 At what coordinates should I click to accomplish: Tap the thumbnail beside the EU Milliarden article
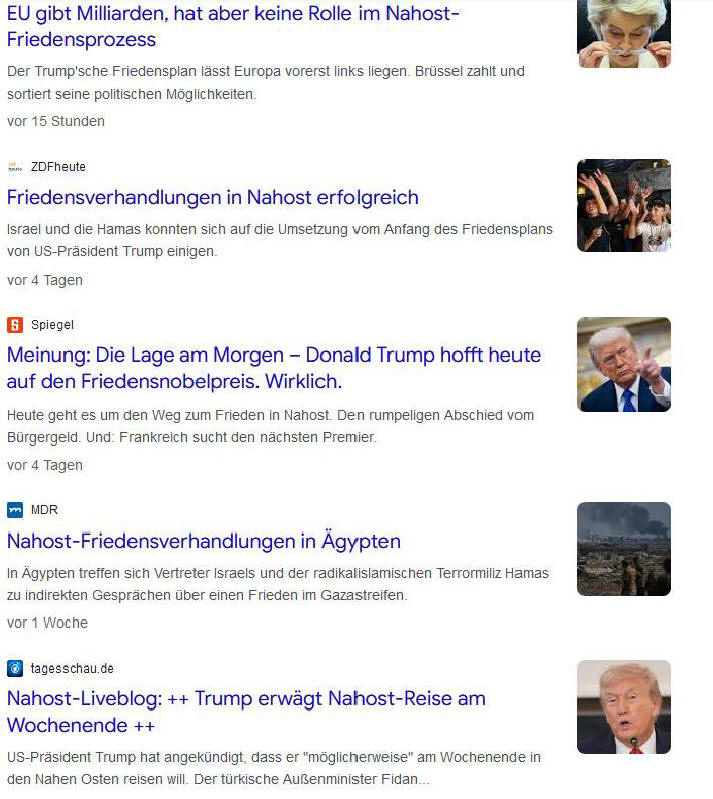point(623,33)
